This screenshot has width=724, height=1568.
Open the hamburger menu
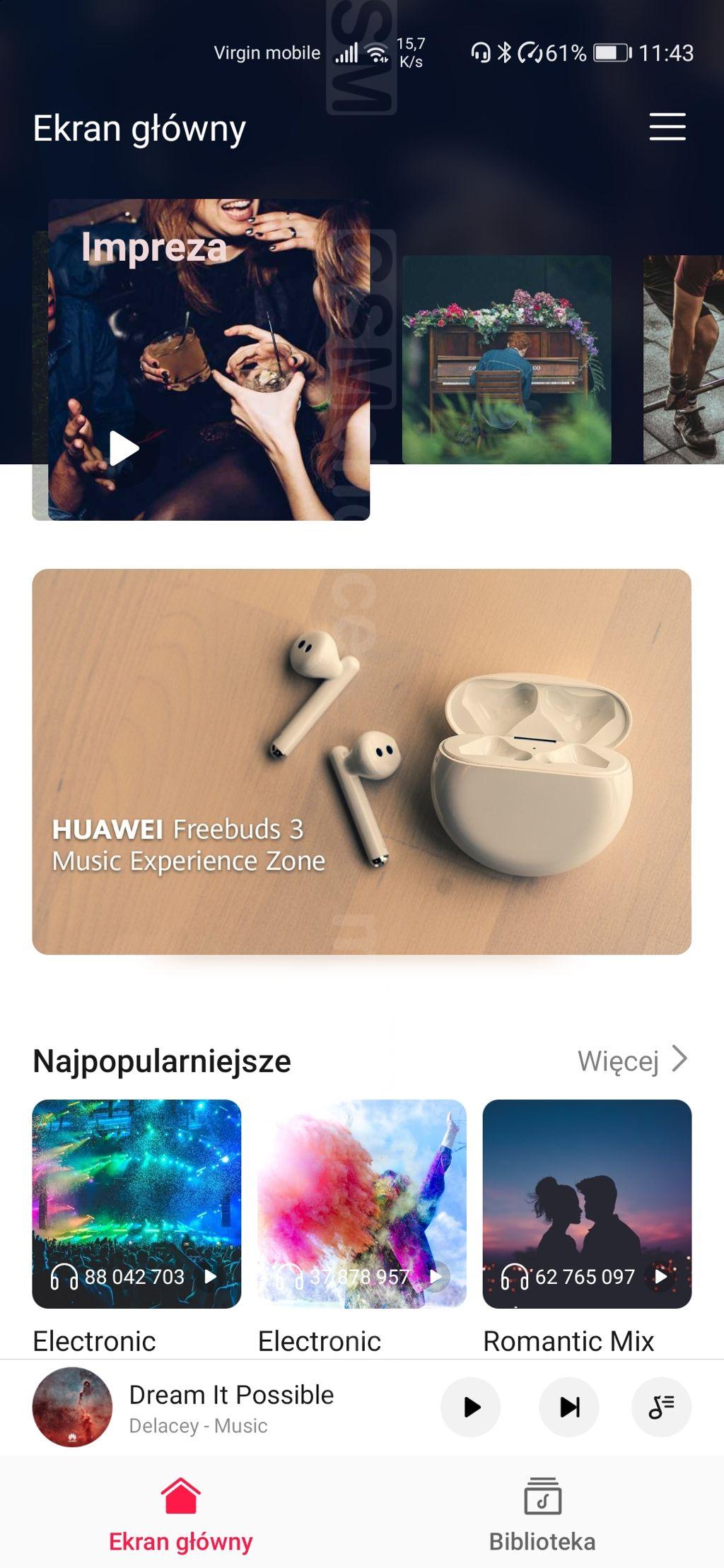pyautogui.click(x=667, y=127)
